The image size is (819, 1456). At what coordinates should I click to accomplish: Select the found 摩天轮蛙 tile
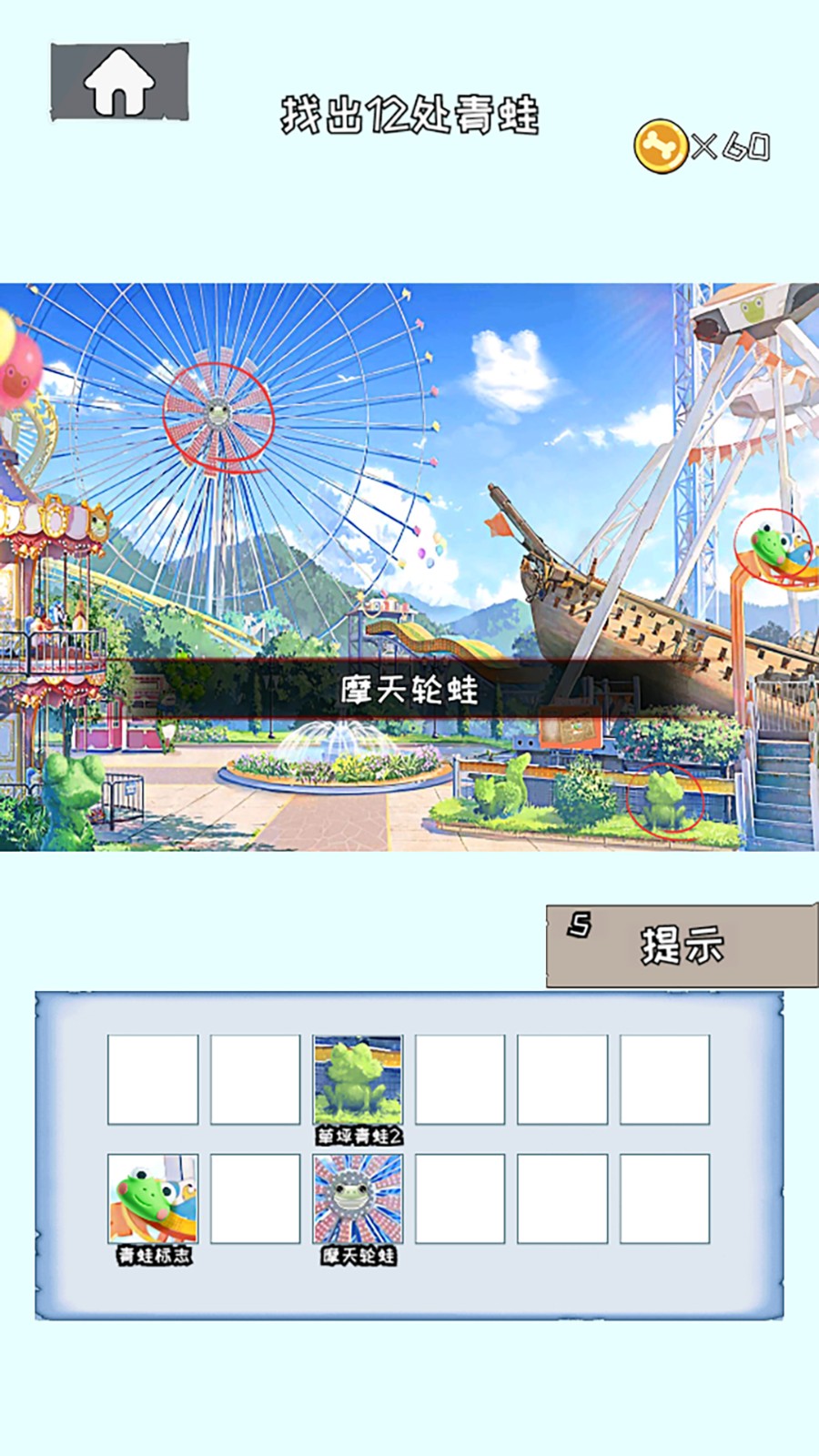click(x=358, y=1199)
